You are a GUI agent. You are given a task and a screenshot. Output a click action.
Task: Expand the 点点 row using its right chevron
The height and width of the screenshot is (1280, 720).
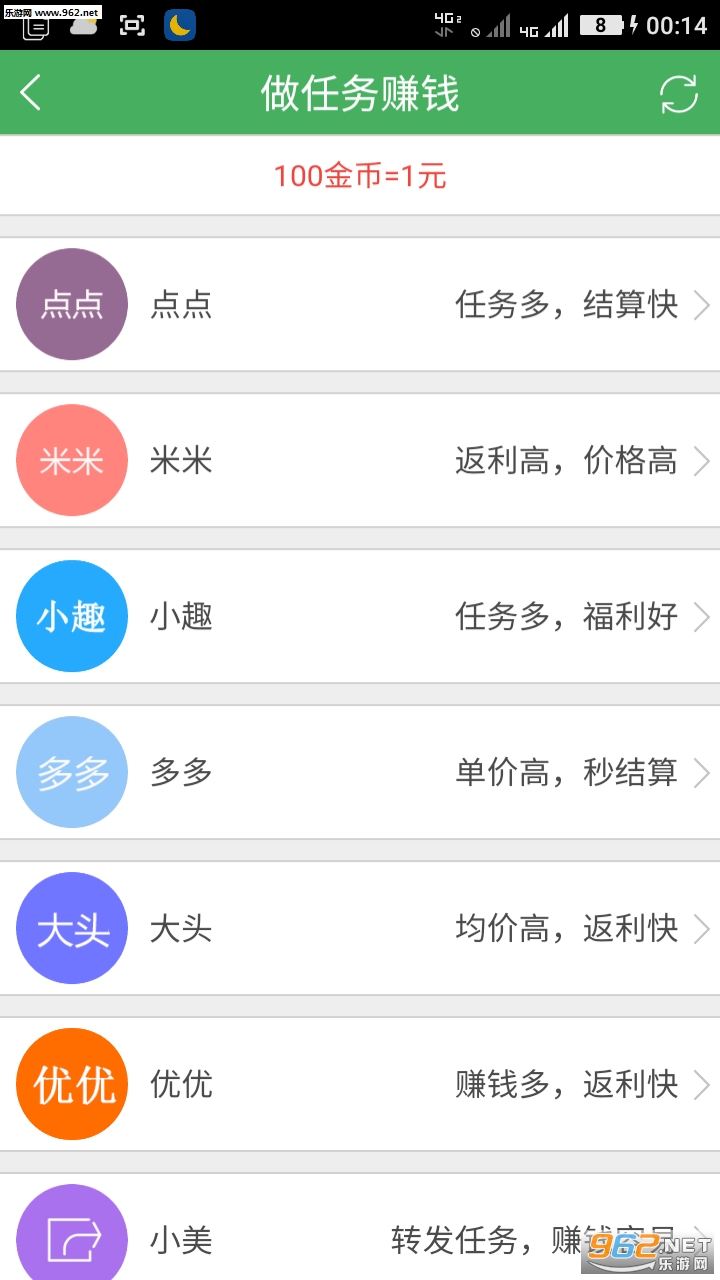pos(702,304)
